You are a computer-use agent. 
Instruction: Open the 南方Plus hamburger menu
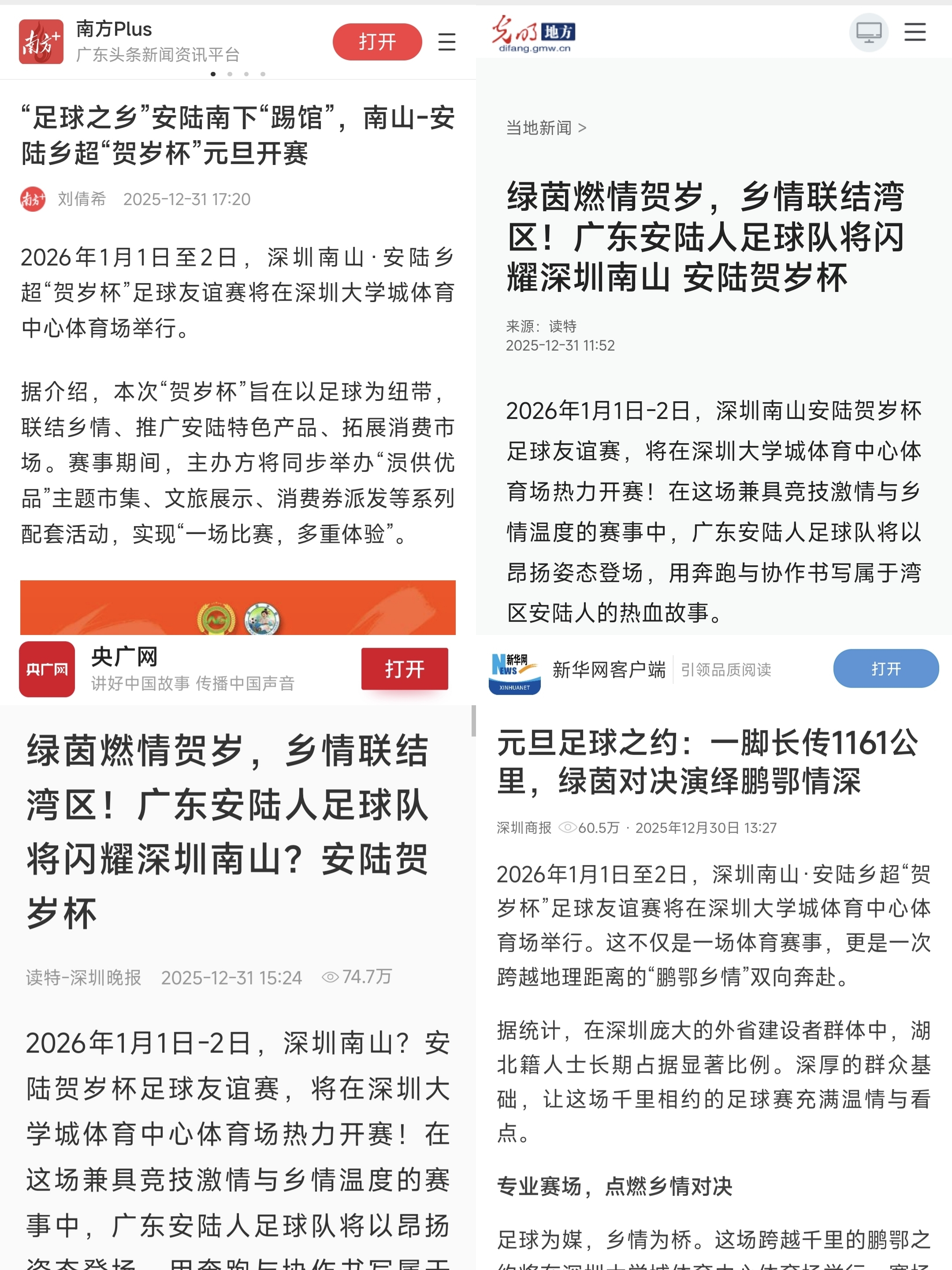tap(446, 42)
